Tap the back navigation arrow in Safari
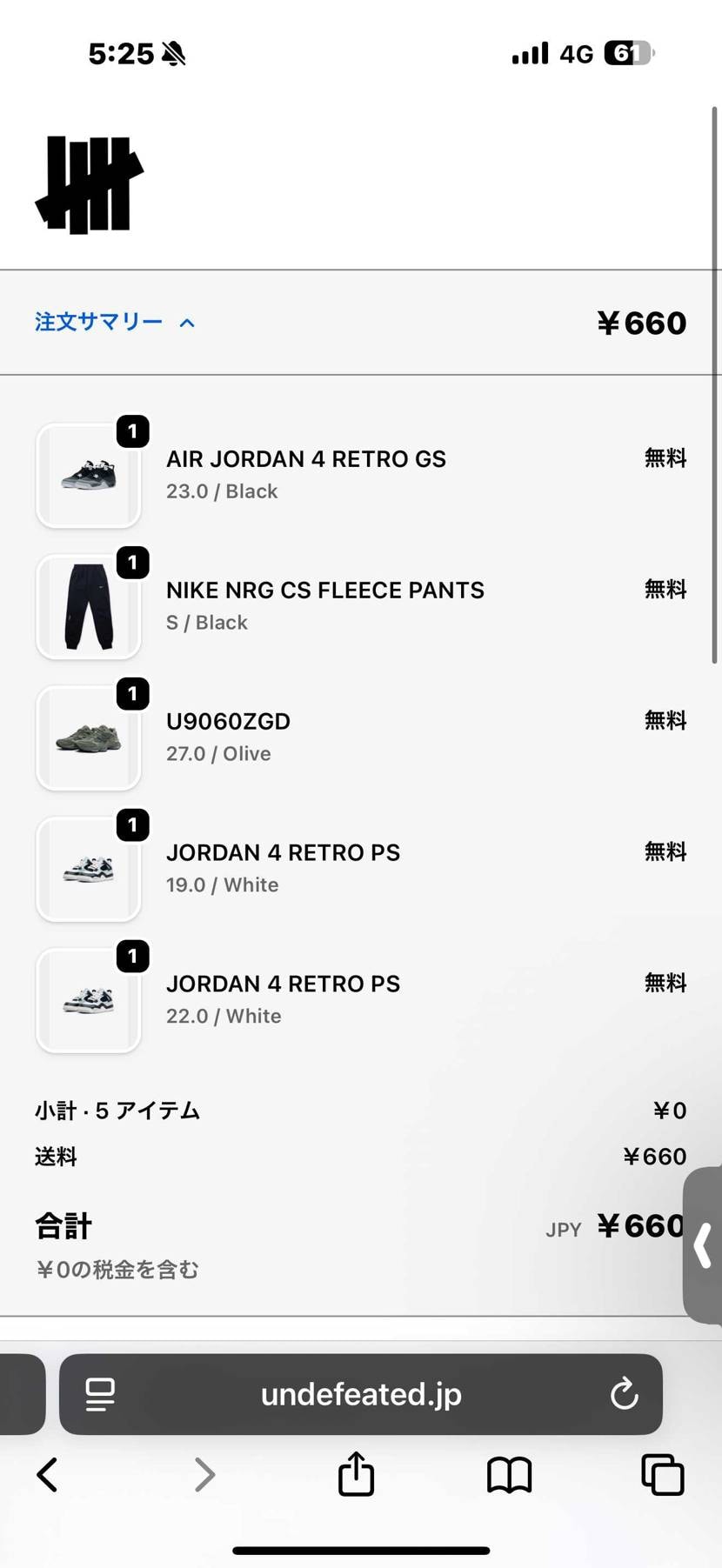The height and width of the screenshot is (1568, 722). tap(46, 1475)
